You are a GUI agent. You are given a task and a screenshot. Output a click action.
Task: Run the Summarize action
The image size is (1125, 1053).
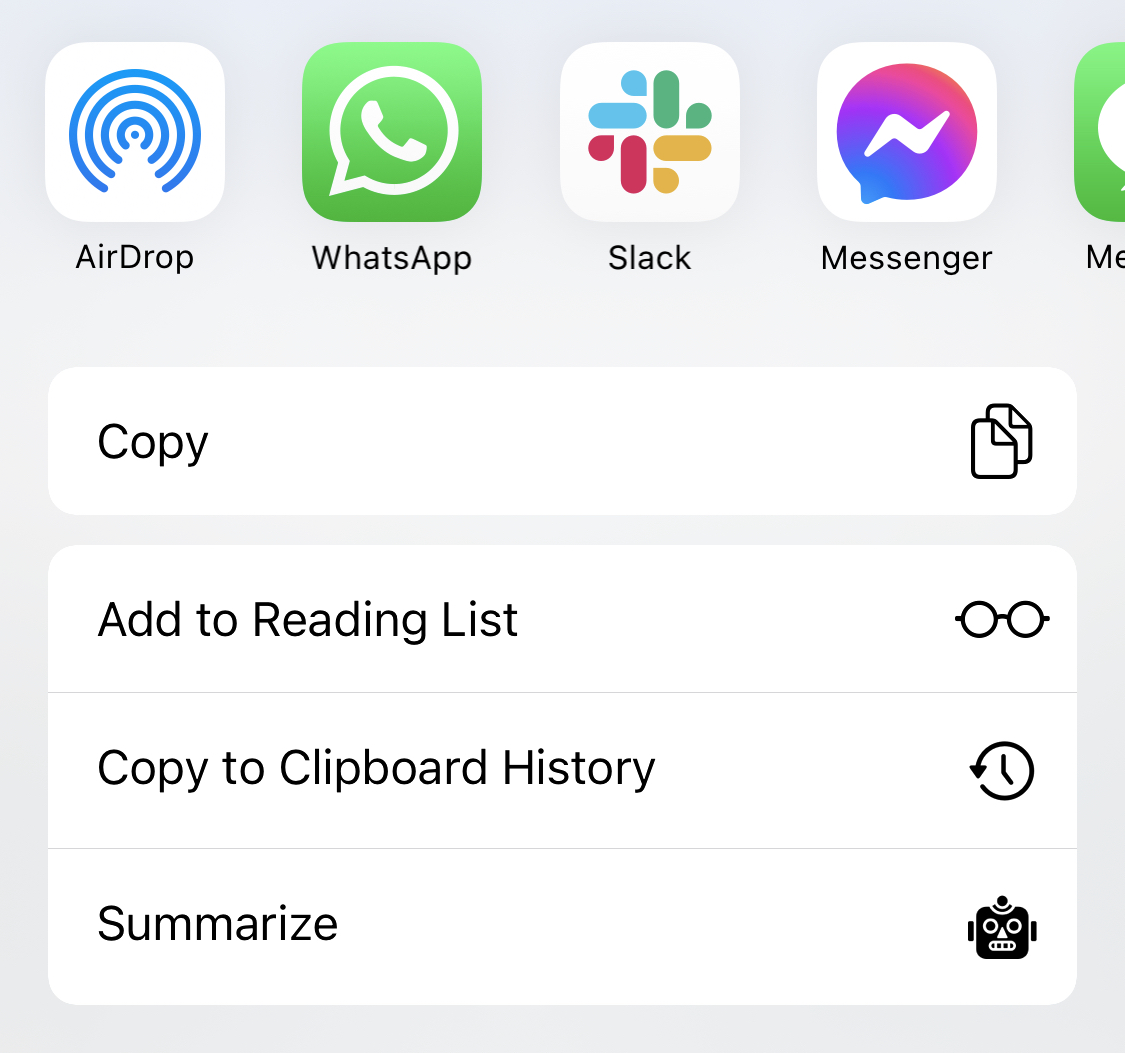pos(562,925)
